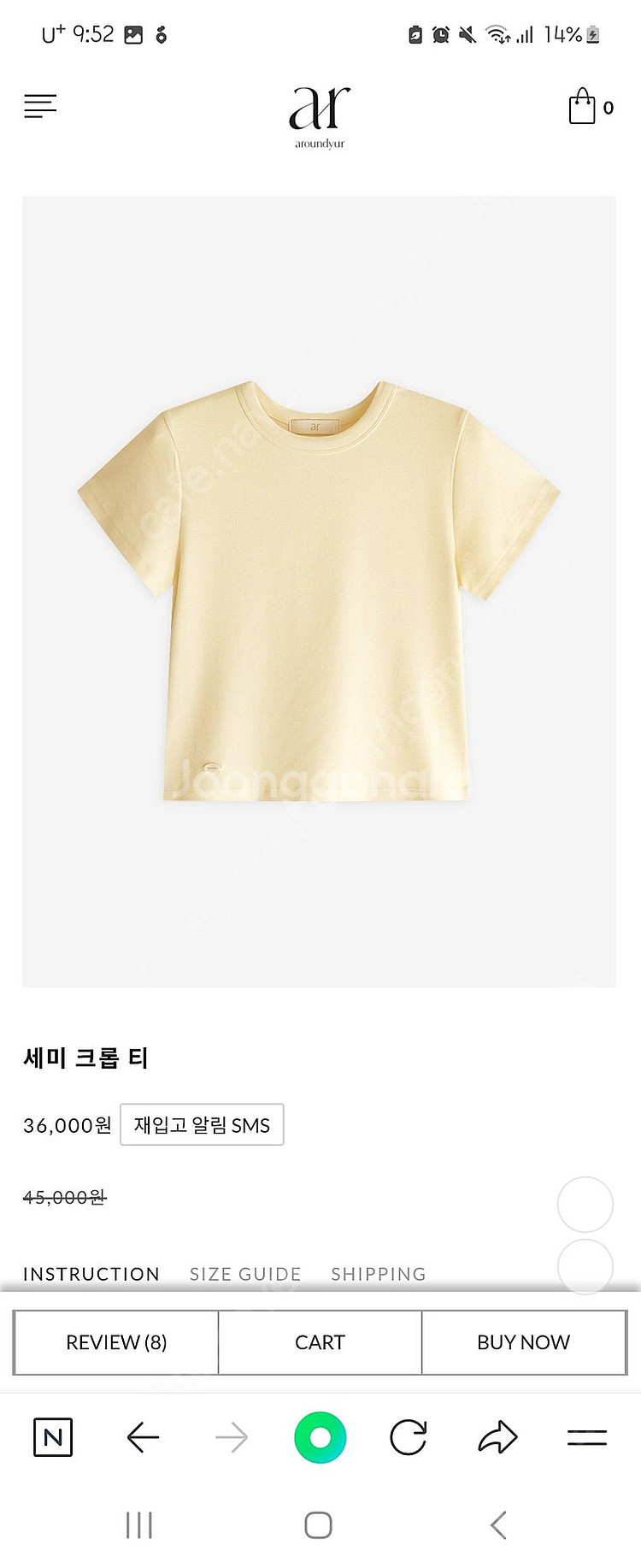Open the Naver N home button
This screenshot has height=1568, width=641.
point(53,1437)
